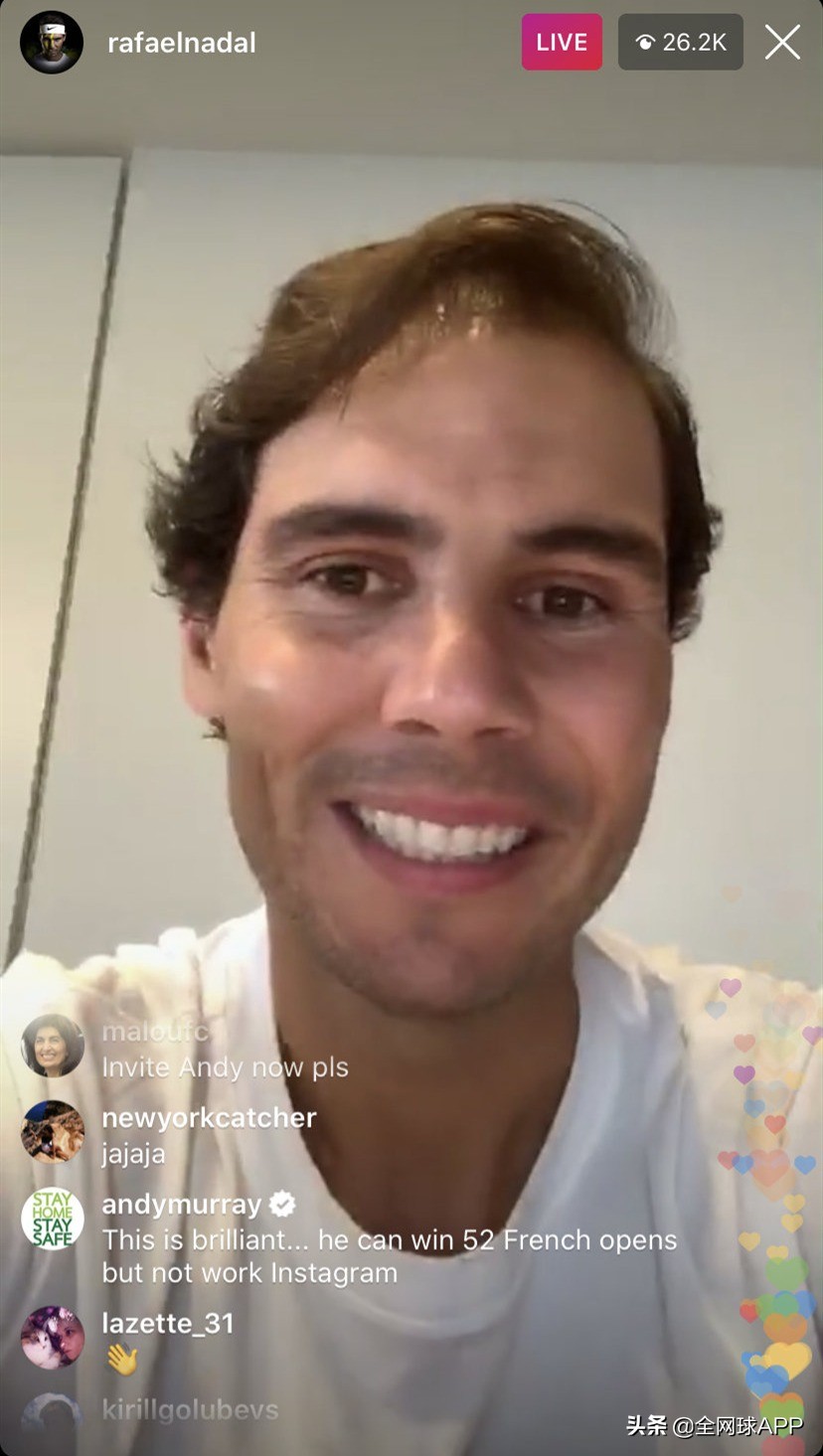Image resolution: width=823 pixels, height=1456 pixels.
Task: Close the live video
Action: click(x=782, y=43)
